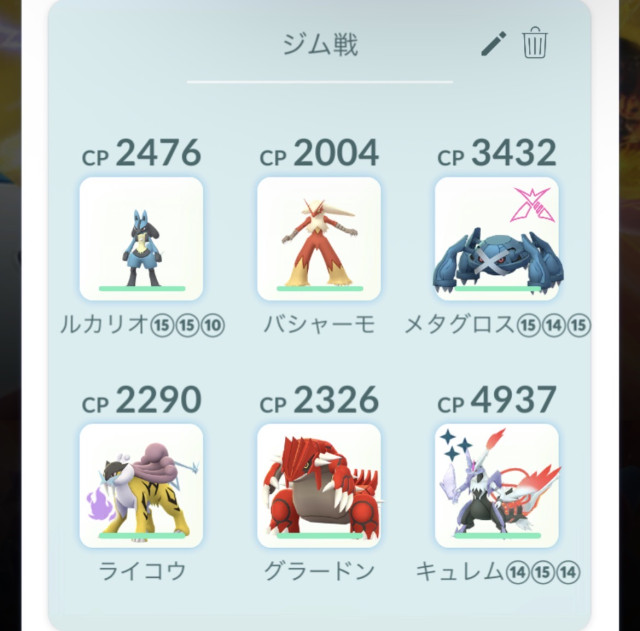Open the バシャーモ slot CP 2004
The image size is (640, 631).
coord(319,239)
